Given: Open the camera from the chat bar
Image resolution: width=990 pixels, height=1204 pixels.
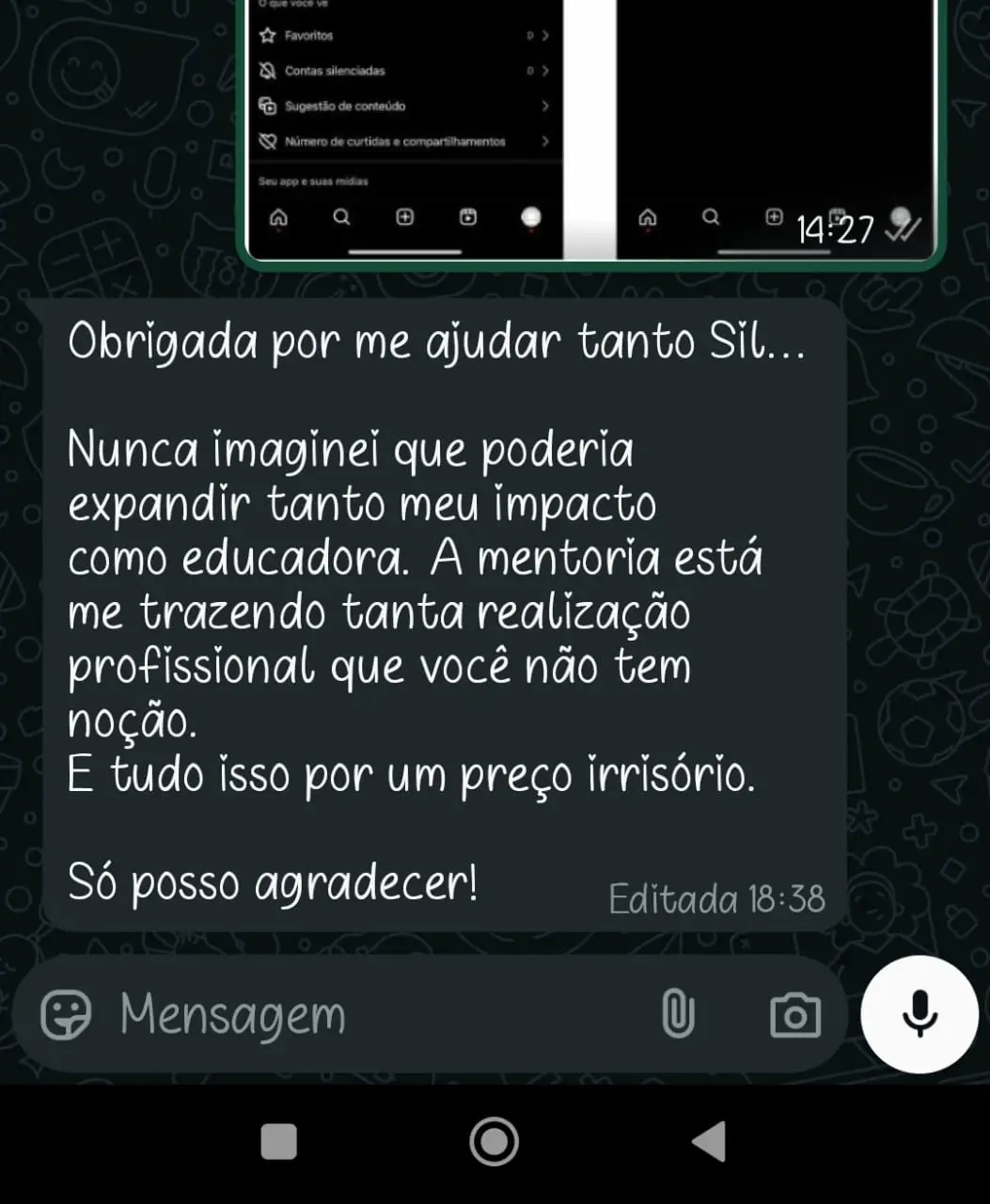Looking at the screenshot, I should 794,1016.
